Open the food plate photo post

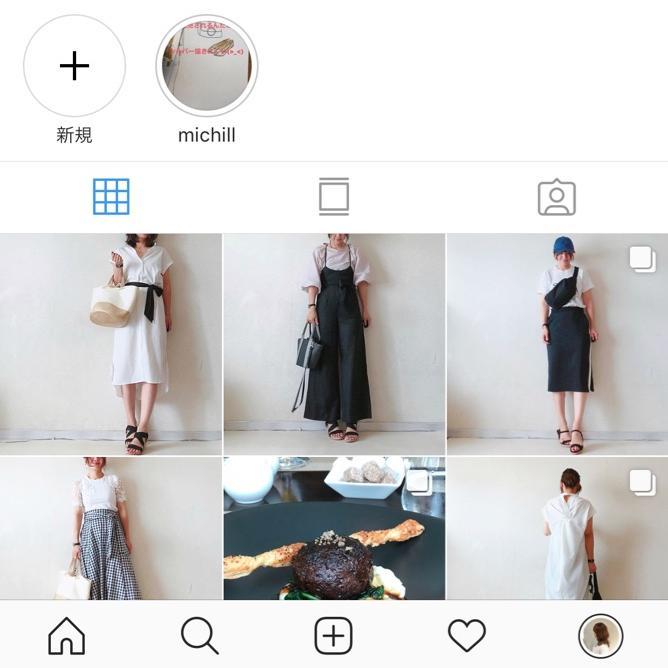tap(334, 528)
